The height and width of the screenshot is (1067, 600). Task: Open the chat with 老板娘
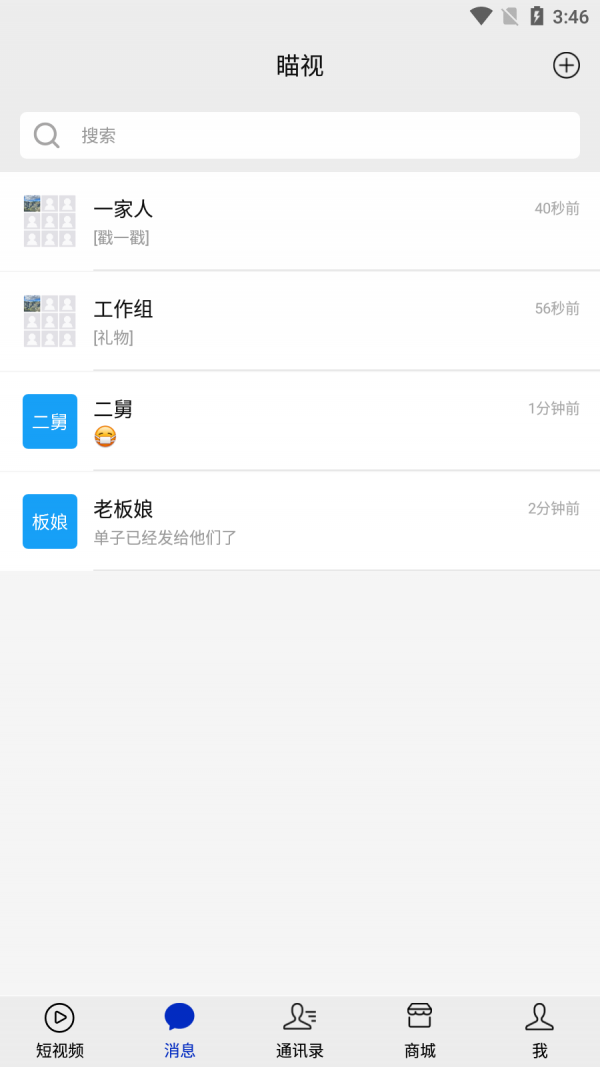(300, 522)
